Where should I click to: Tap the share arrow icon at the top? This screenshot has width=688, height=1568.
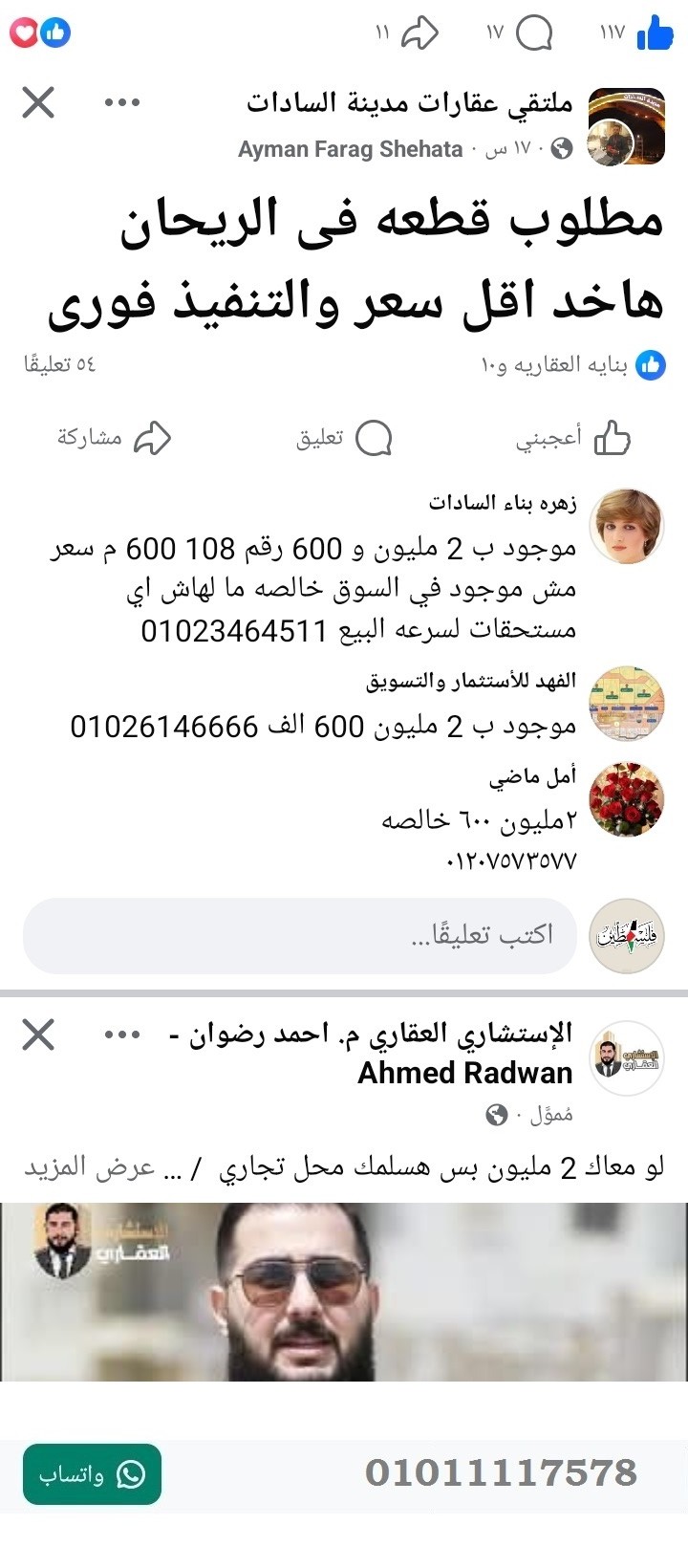click(x=420, y=32)
